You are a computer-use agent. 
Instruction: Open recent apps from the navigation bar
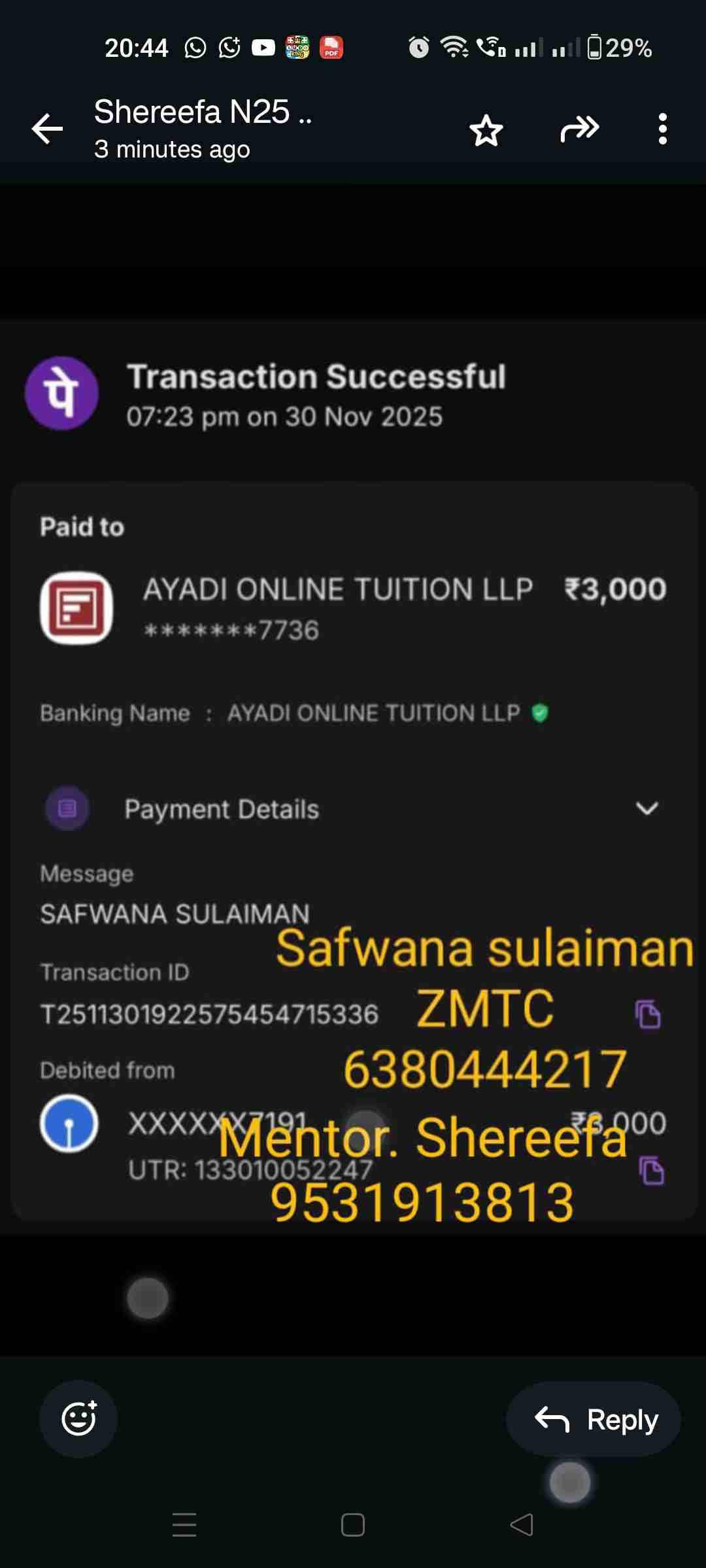[184, 1525]
